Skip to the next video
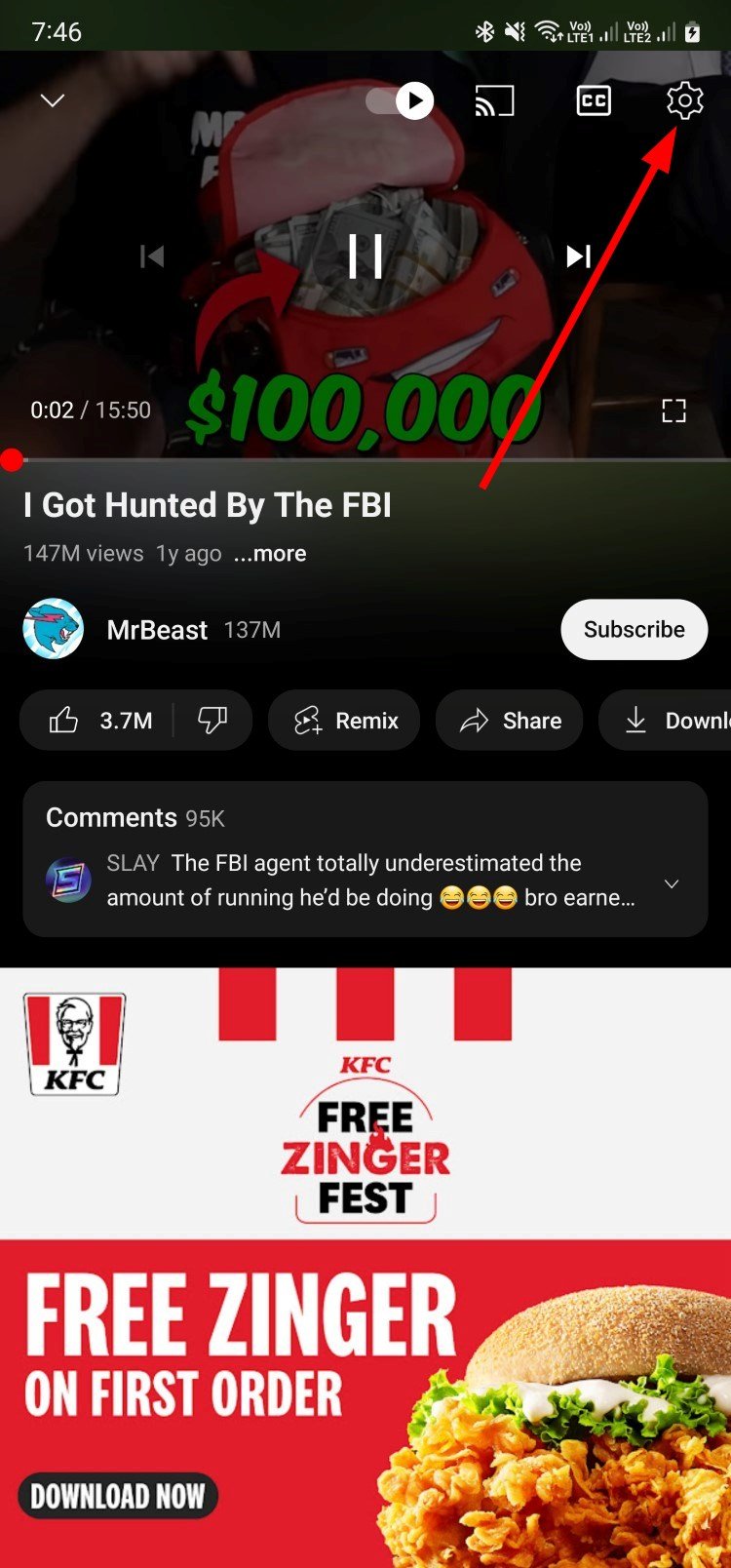The height and width of the screenshot is (1568, 731). (579, 256)
